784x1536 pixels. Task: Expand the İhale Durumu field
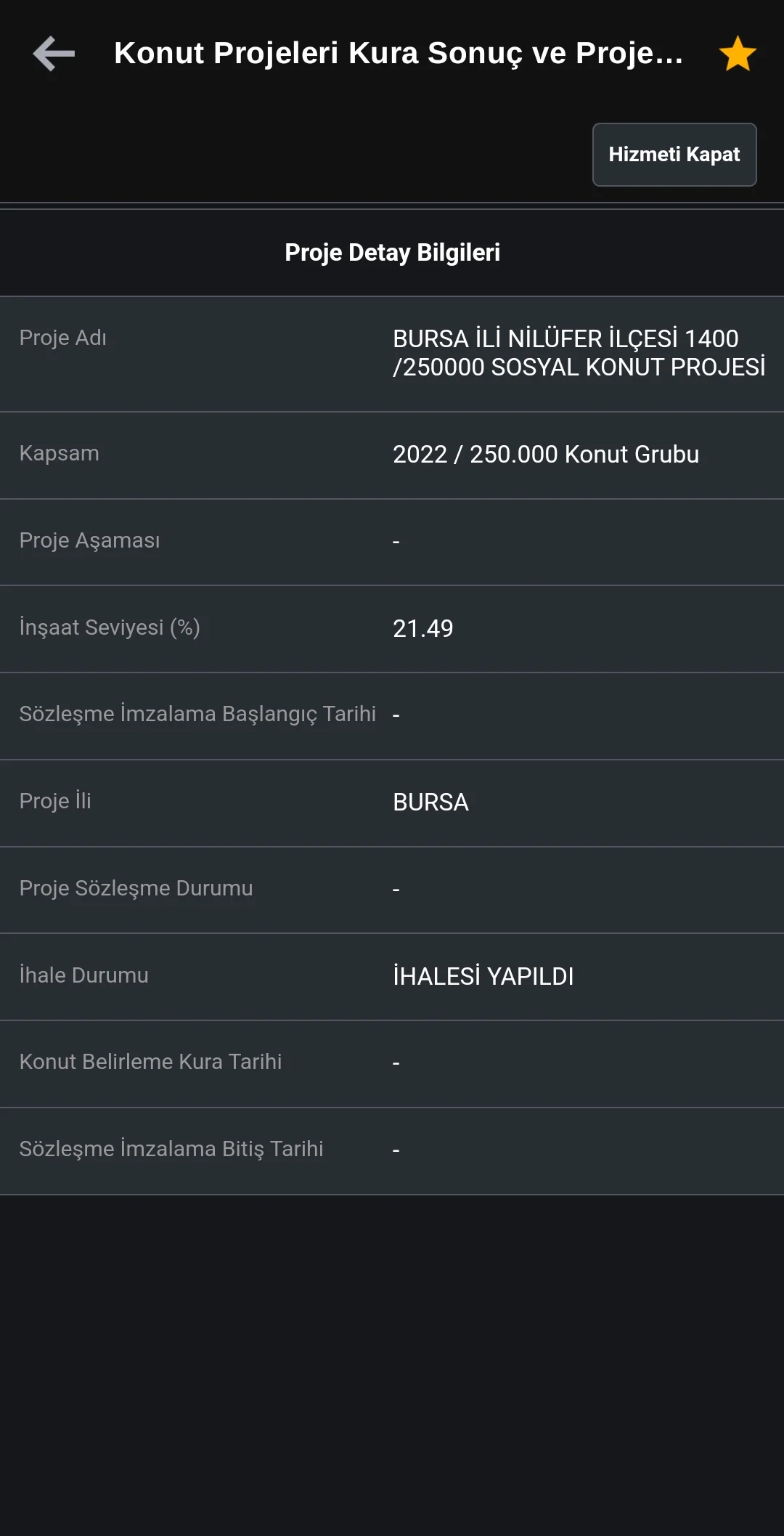pos(392,975)
